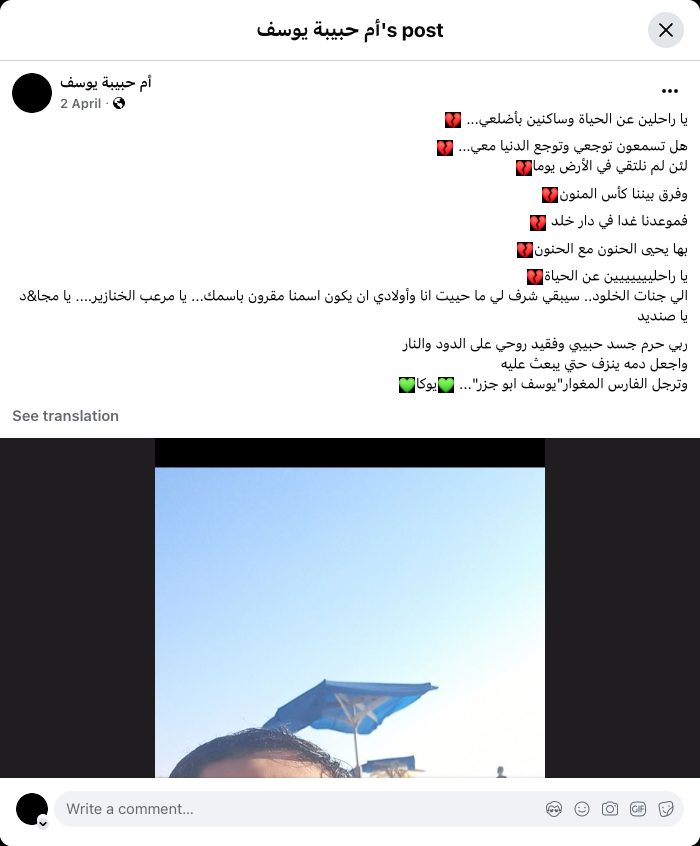The image size is (700, 846).
Task: Insert an avatar sticker in comment
Action: [554, 809]
